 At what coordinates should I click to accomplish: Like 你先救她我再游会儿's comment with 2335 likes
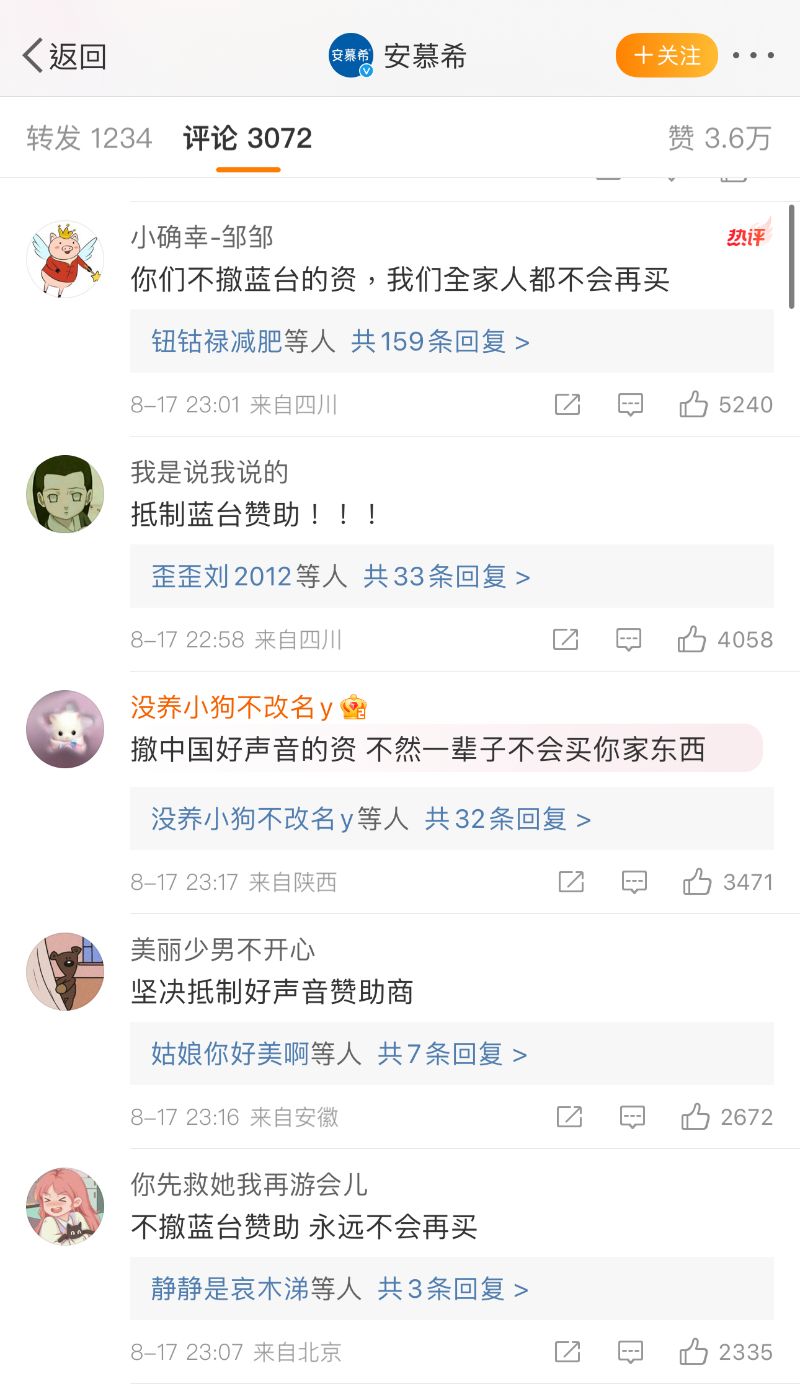pos(694,1352)
